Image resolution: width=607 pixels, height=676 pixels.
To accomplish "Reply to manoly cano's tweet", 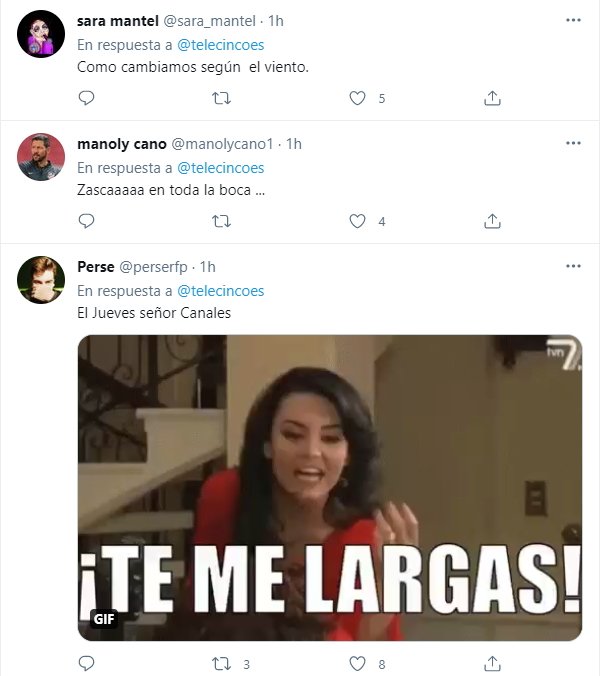I will pyautogui.click(x=86, y=221).
